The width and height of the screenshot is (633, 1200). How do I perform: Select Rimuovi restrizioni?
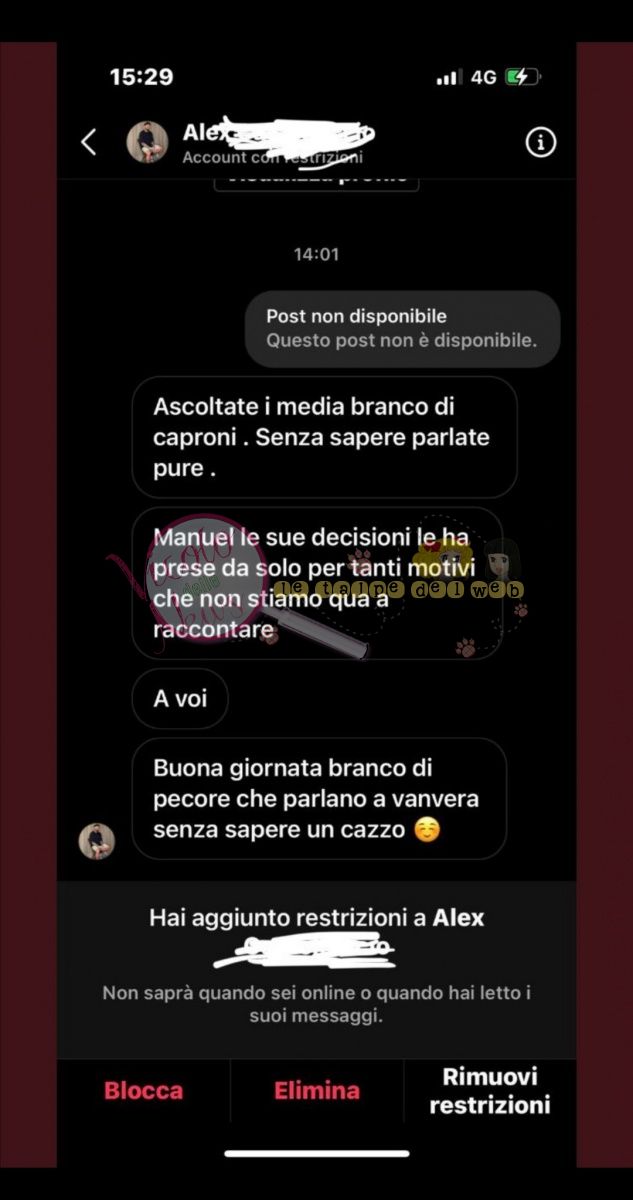pyautogui.click(x=490, y=1090)
